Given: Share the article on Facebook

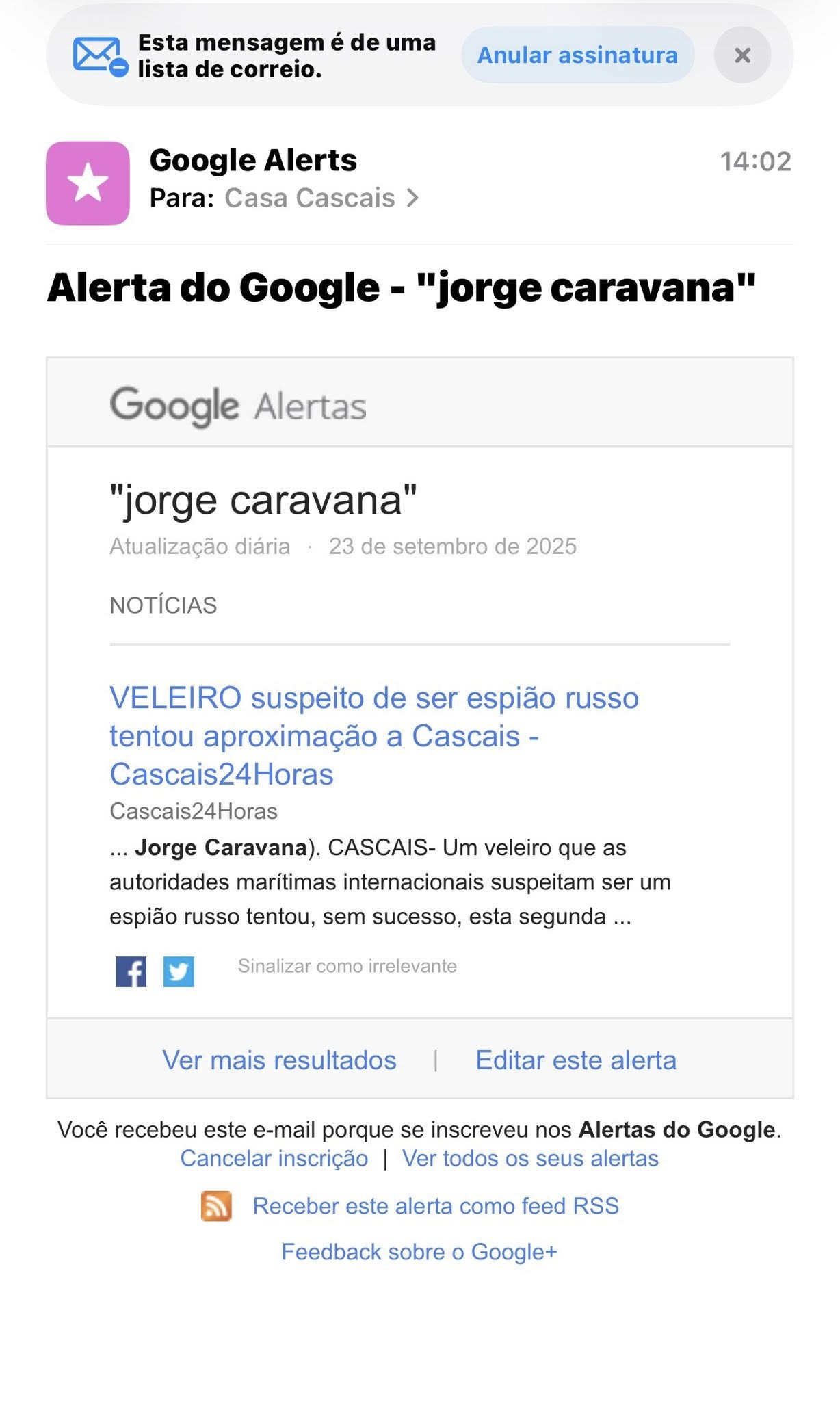Looking at the screenshot, I should click(x=131, y=971).
